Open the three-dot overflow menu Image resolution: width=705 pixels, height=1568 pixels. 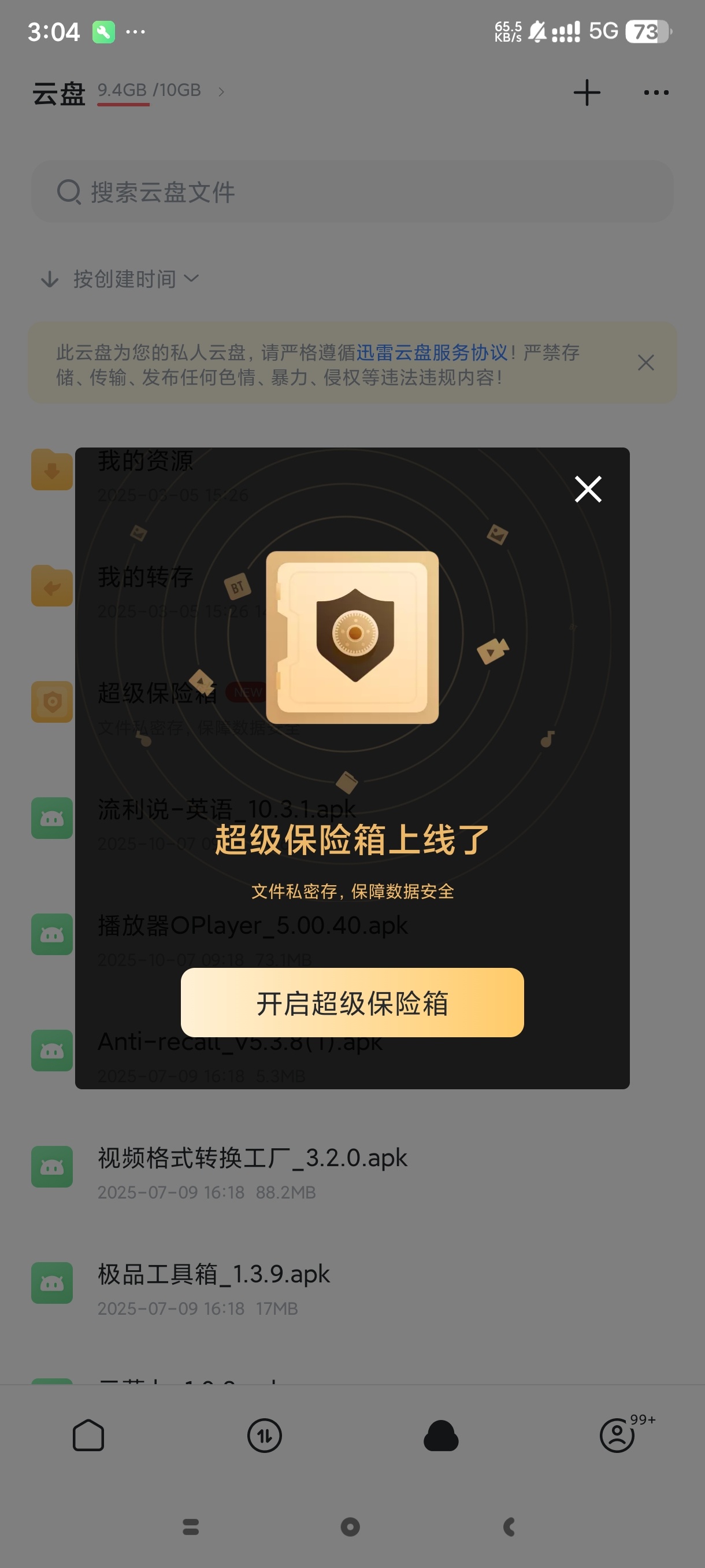point(656,93)
